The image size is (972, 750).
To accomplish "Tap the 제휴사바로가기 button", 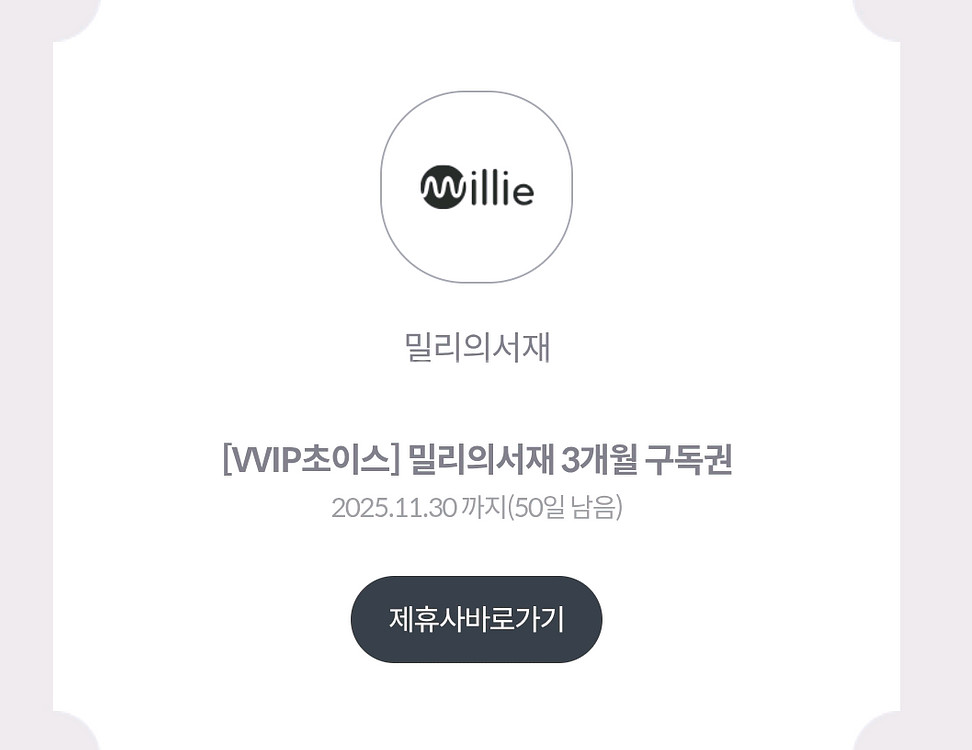I will (x=476, y=619).
